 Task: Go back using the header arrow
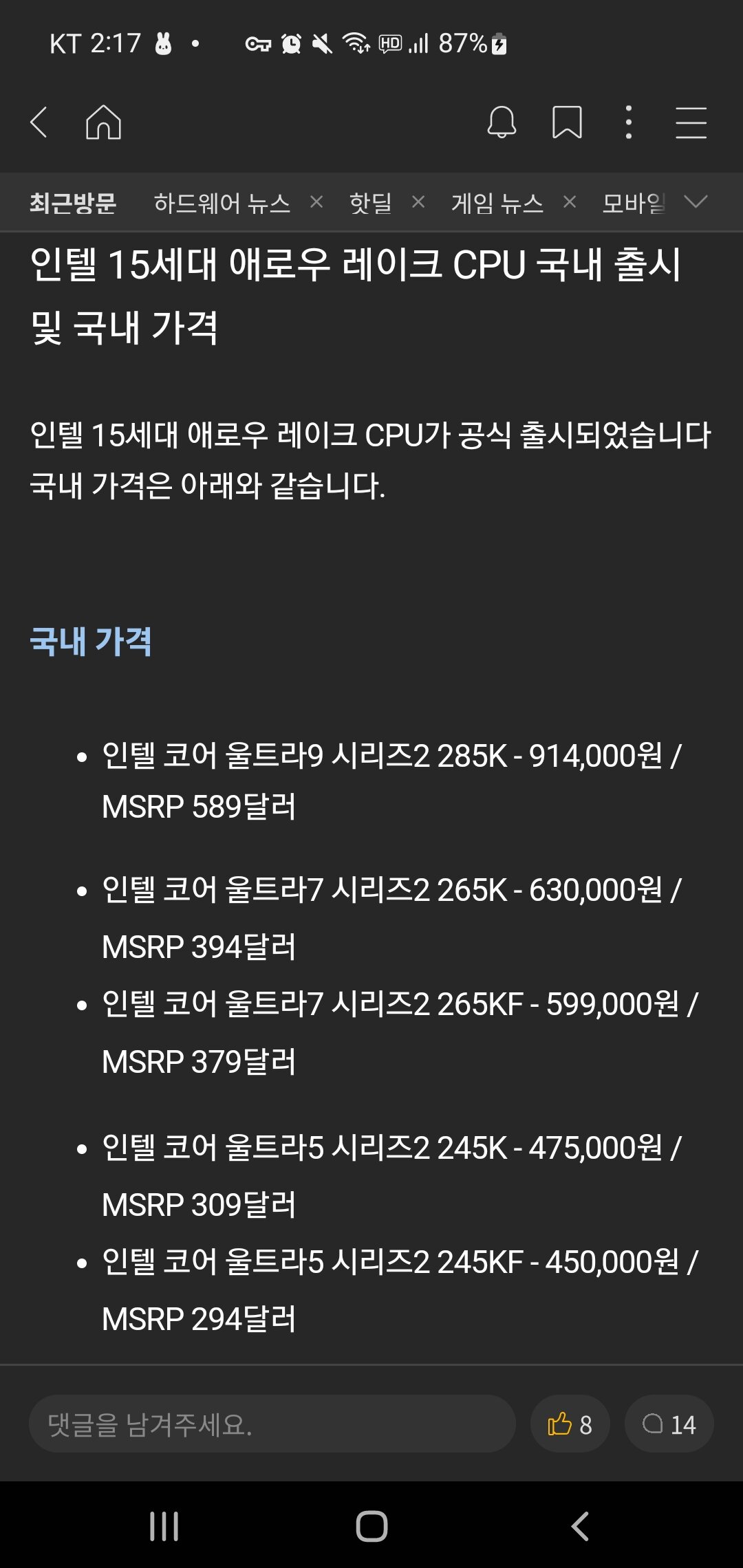[x=39, y=122]
